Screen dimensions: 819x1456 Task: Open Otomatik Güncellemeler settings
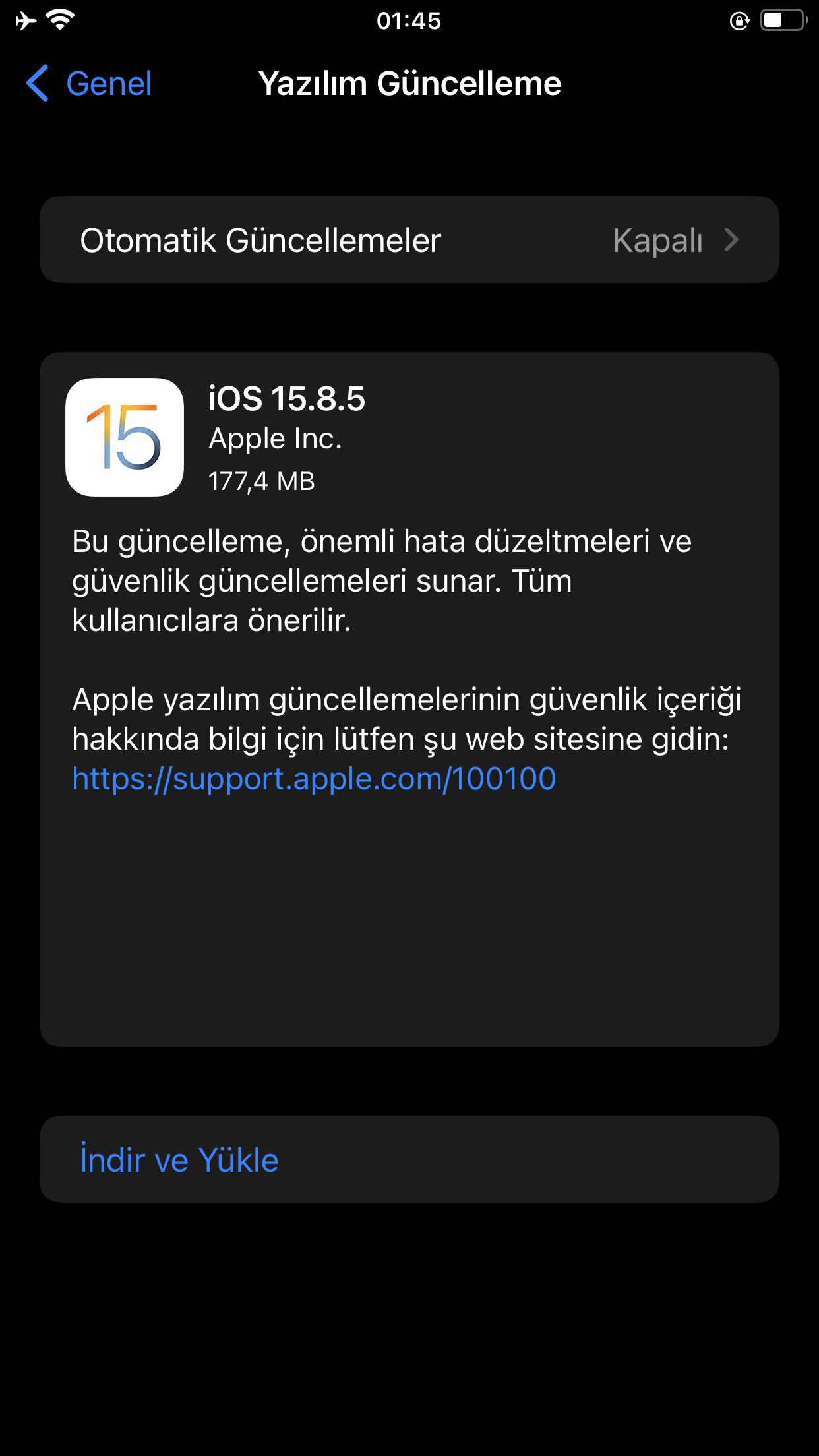click(409, 240)
